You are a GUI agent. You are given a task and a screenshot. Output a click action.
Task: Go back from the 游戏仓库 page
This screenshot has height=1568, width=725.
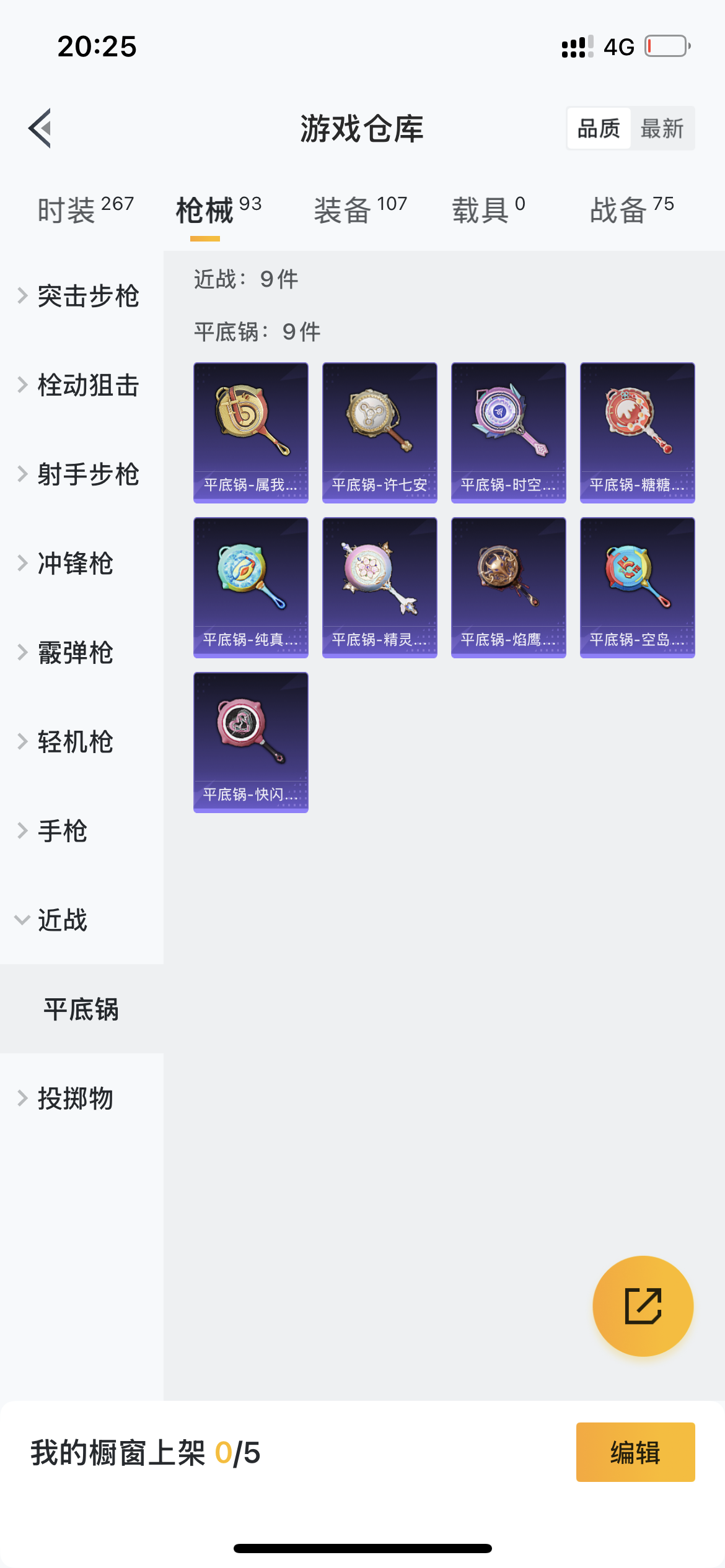coord(40,128)
